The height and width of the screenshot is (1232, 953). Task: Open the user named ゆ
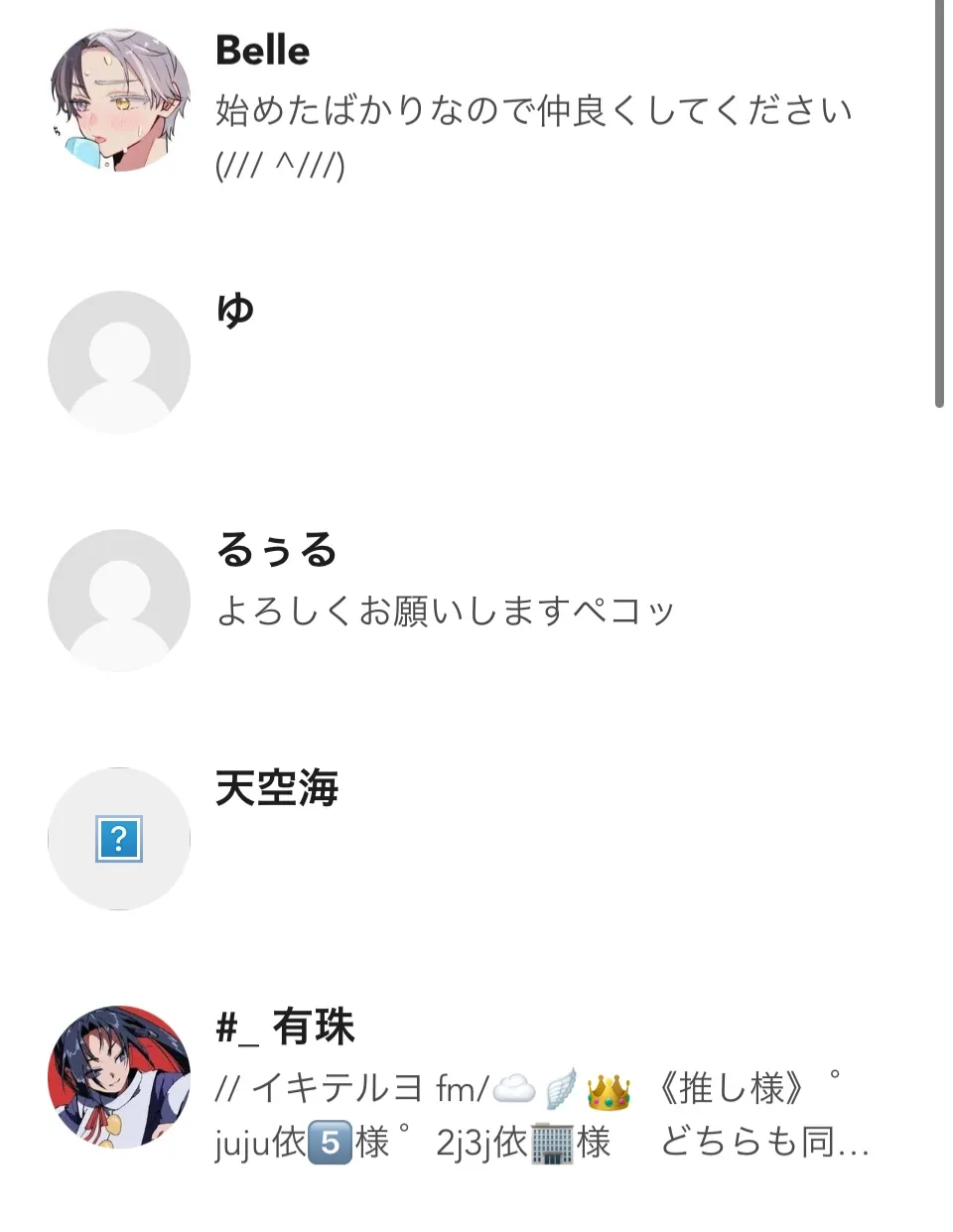235,312
